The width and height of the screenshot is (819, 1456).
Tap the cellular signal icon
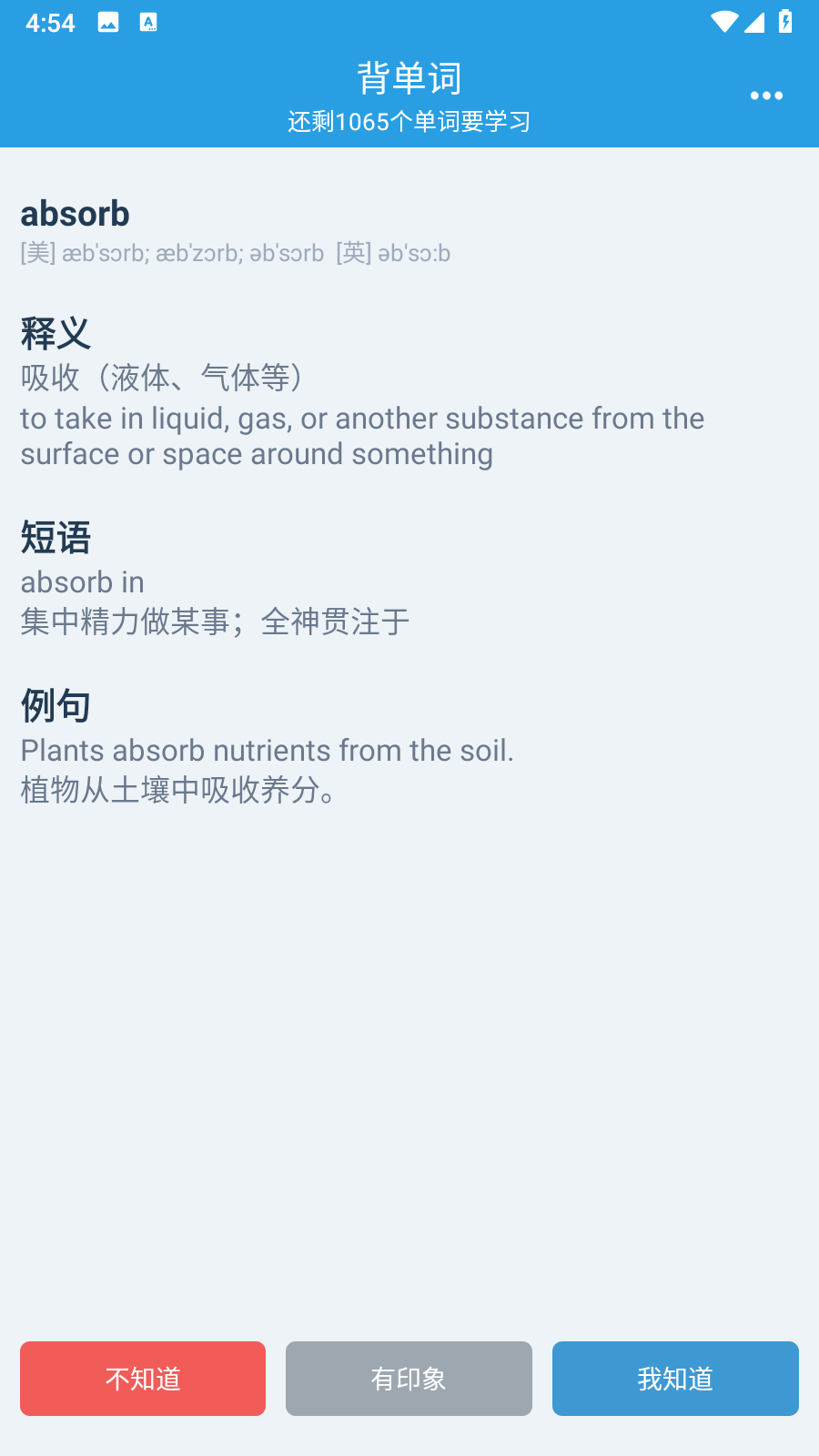[x=754, y=23]
